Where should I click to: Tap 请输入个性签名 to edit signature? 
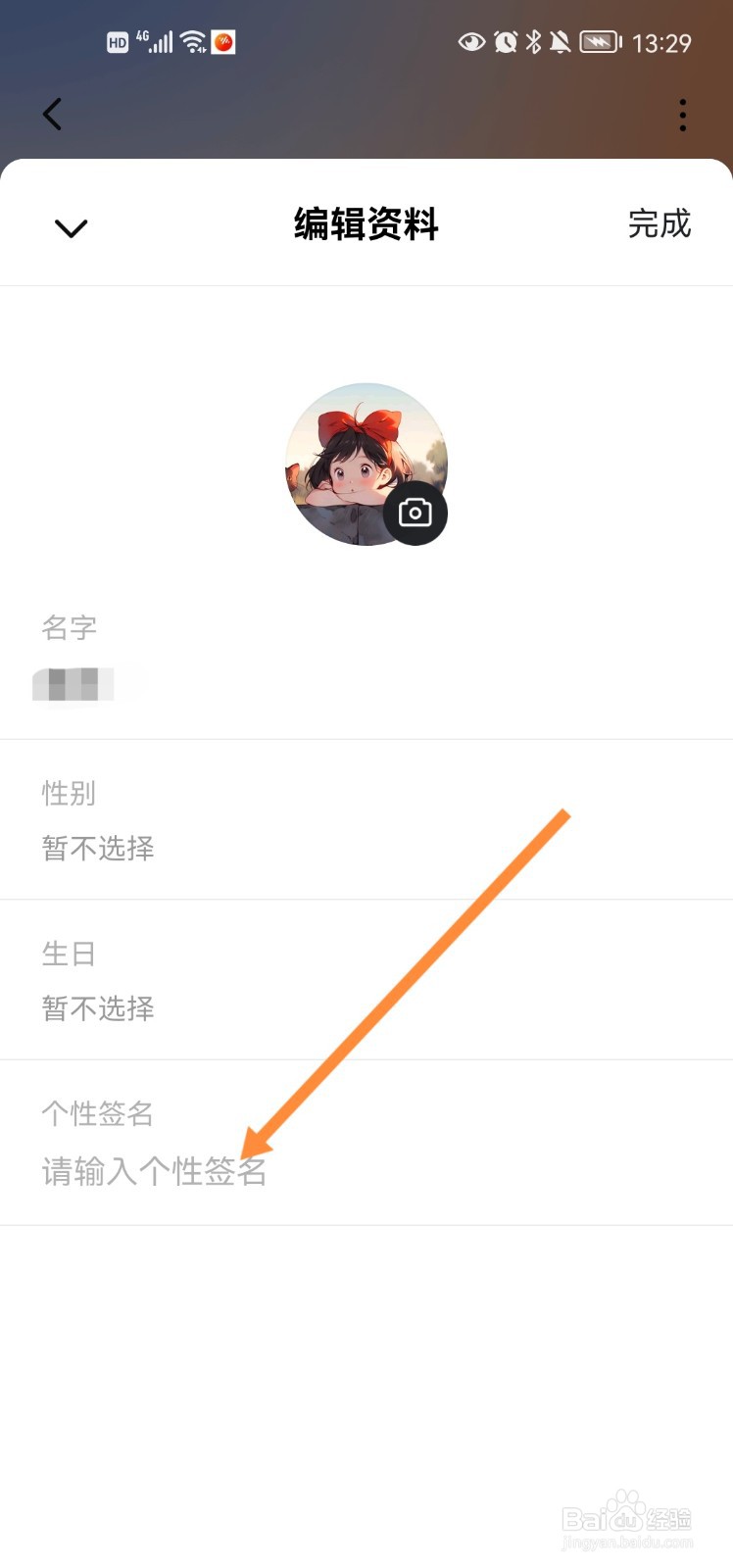154,1172
